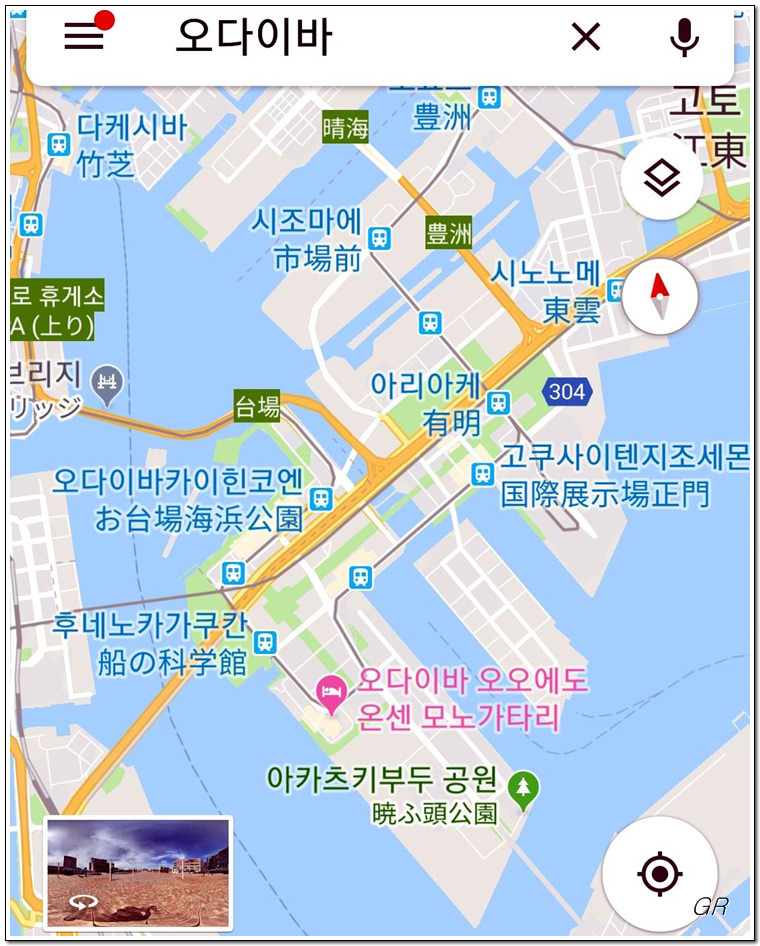This screenshot has height=946, width=760.
Task: Start voice search with the microphone
Action: tap(684, 37)
